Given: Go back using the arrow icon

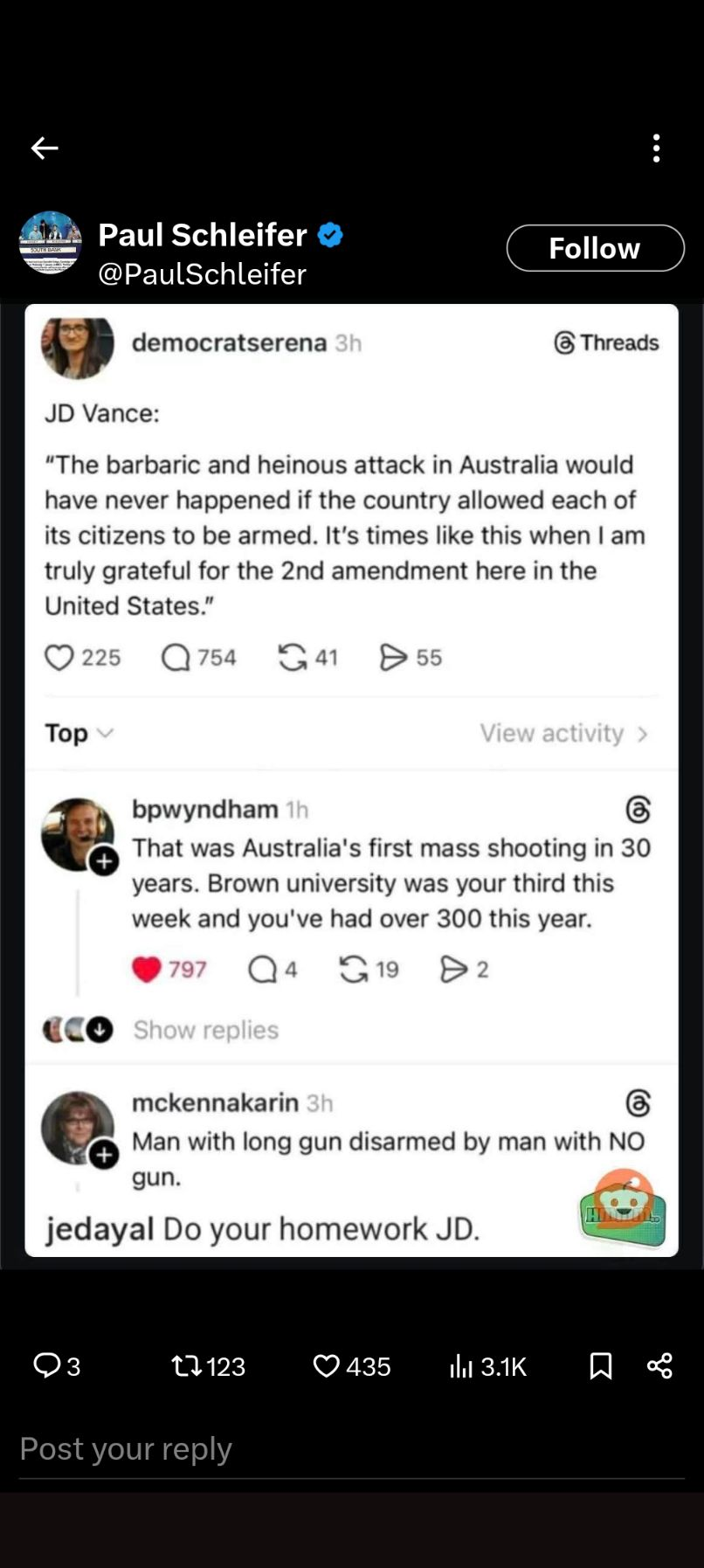Looking at the screenshot, I should coord(45,149).
